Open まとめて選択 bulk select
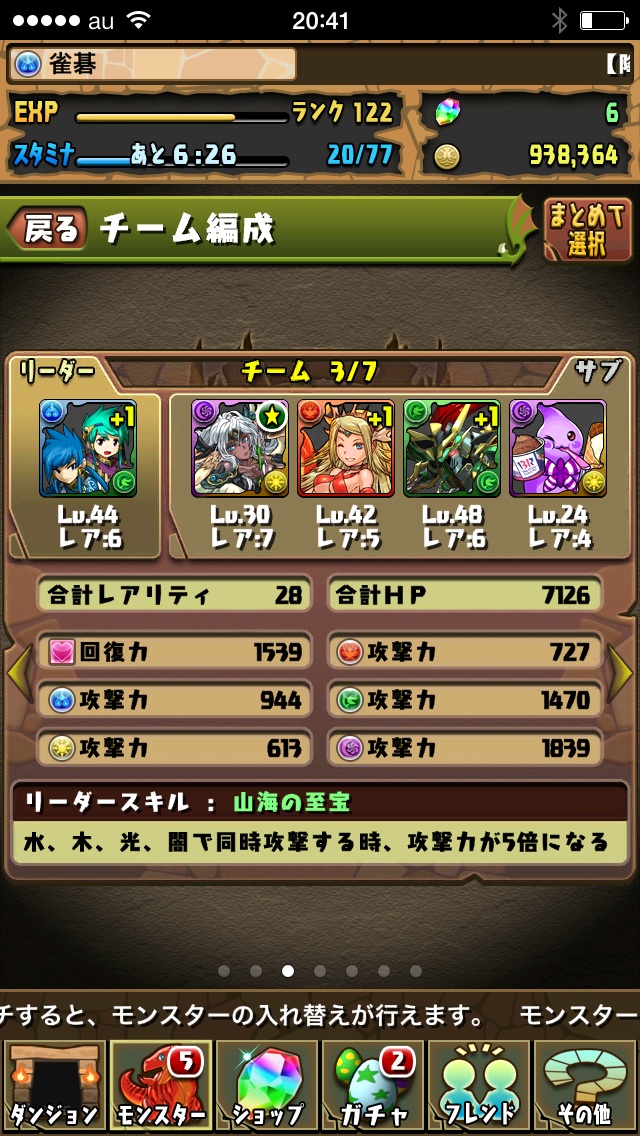This screenshot has width=640, height=1136. [587, 229]
